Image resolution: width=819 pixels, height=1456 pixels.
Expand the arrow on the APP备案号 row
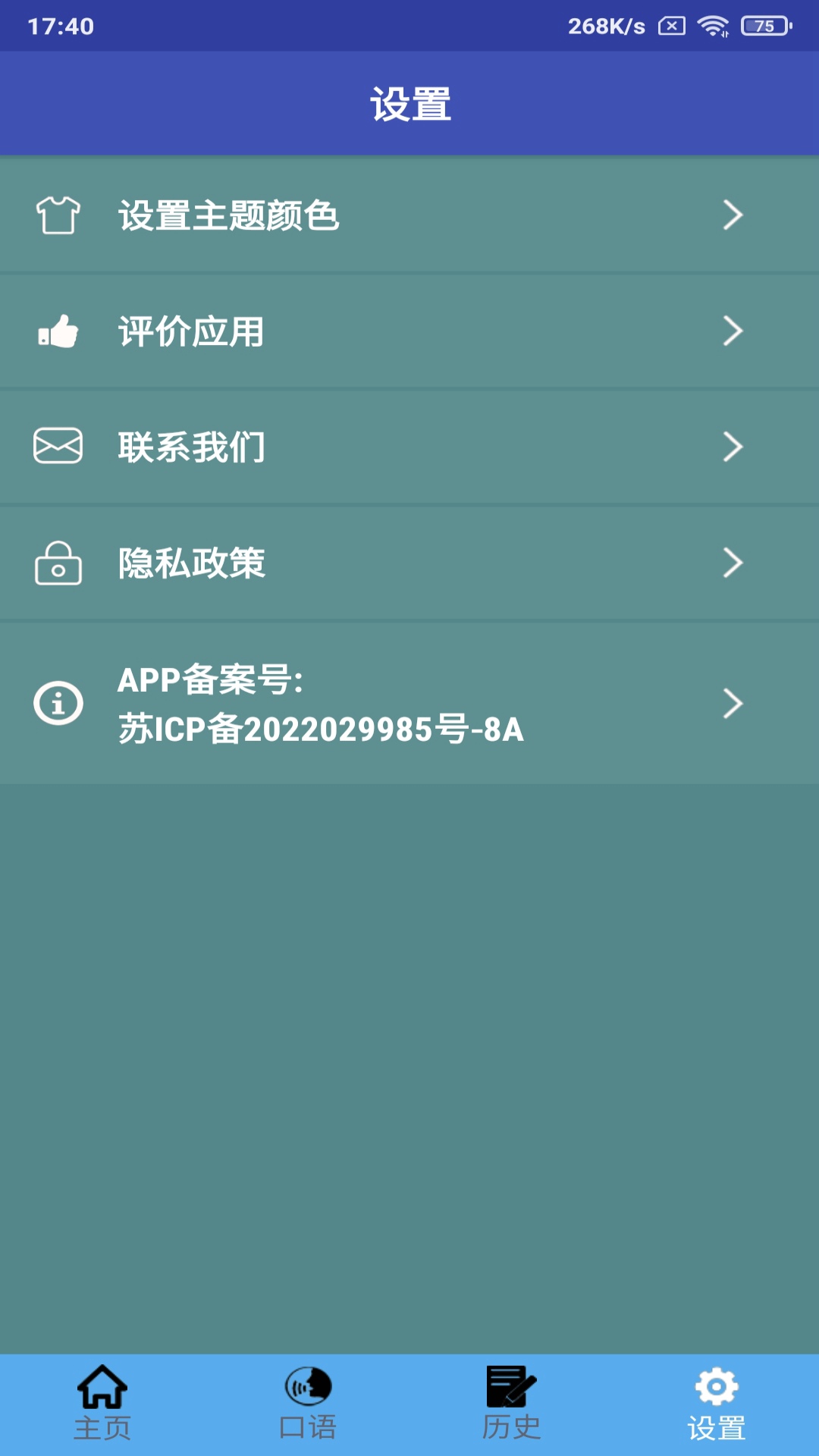(x=733, y=703)
